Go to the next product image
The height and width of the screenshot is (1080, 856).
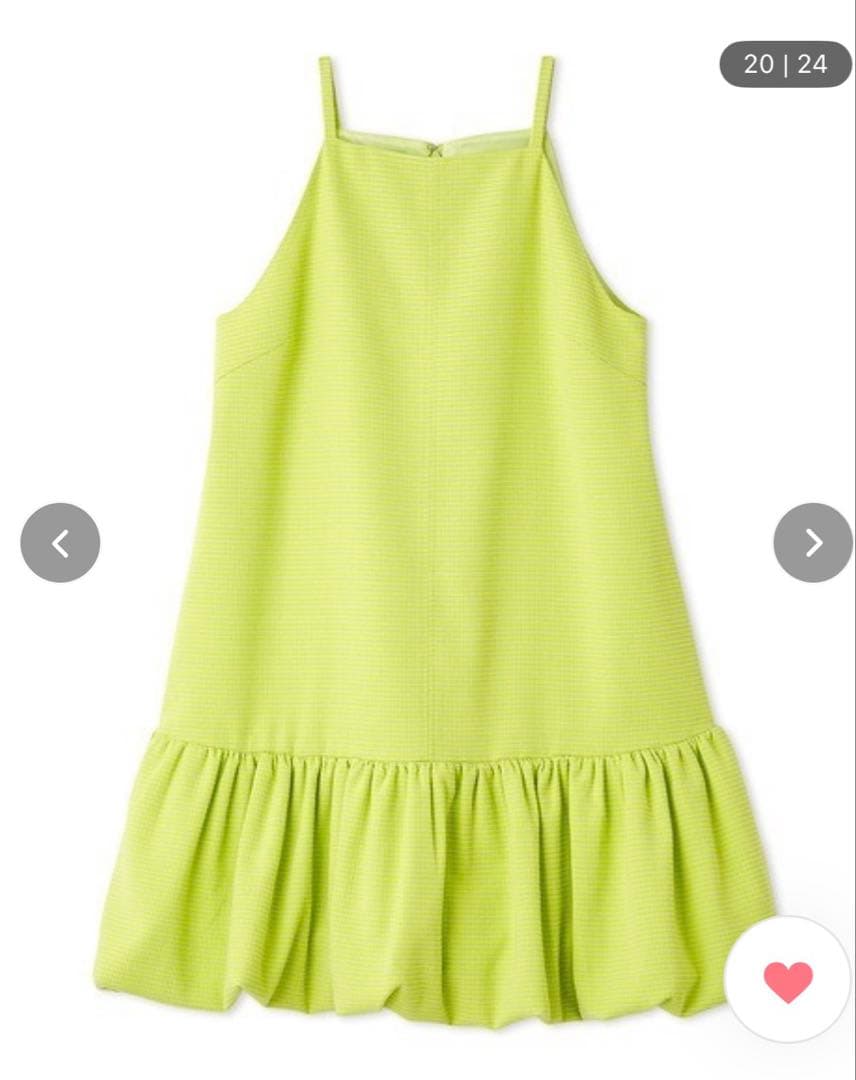[813, 543]
